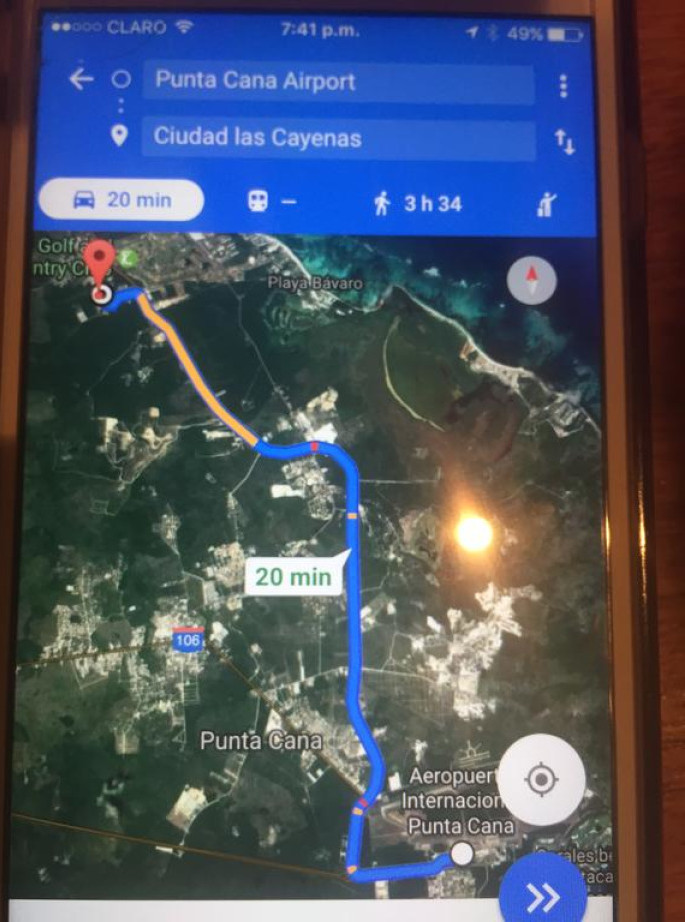
Task: Tap the 20 min route label
Action: (x=292, y=576)
